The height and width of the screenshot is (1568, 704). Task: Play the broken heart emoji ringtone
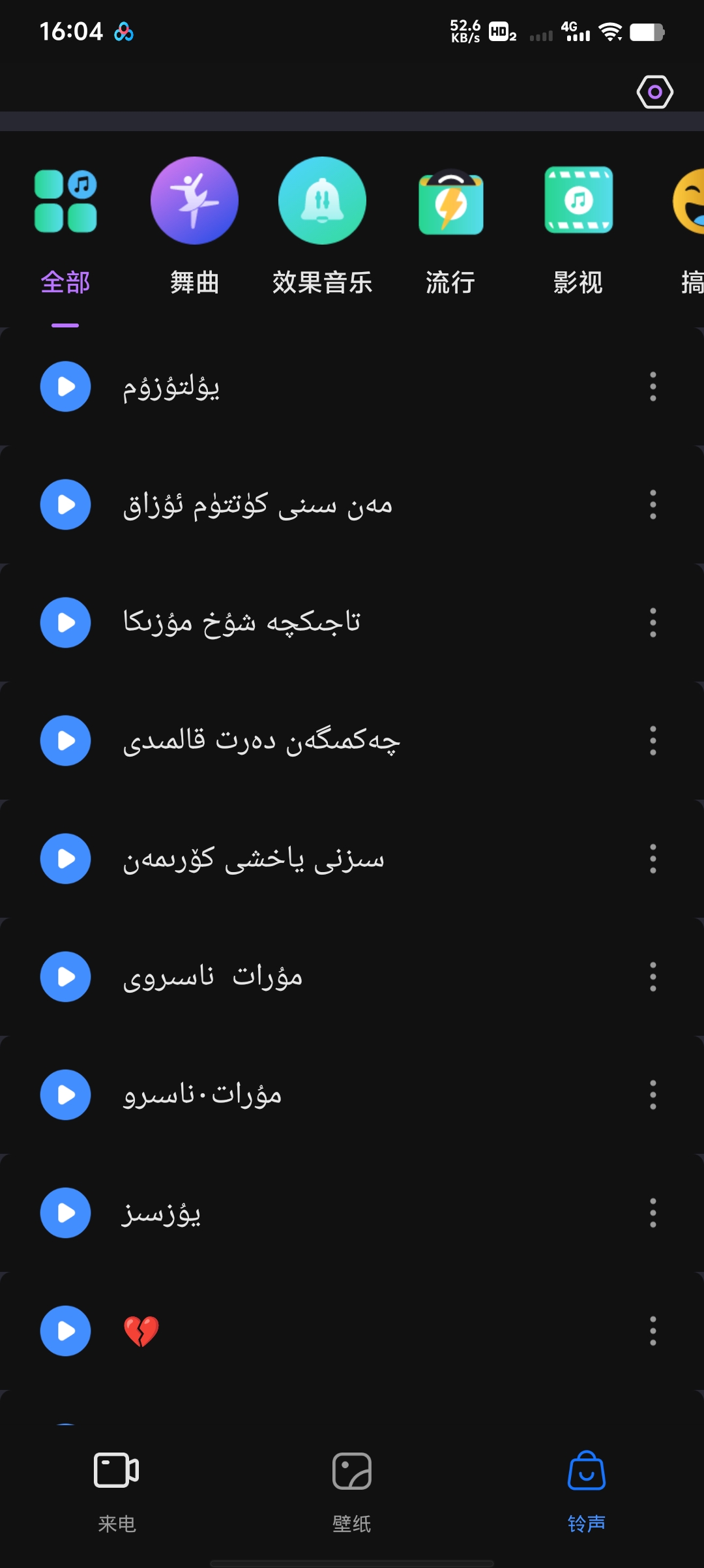coord(65,1331)
